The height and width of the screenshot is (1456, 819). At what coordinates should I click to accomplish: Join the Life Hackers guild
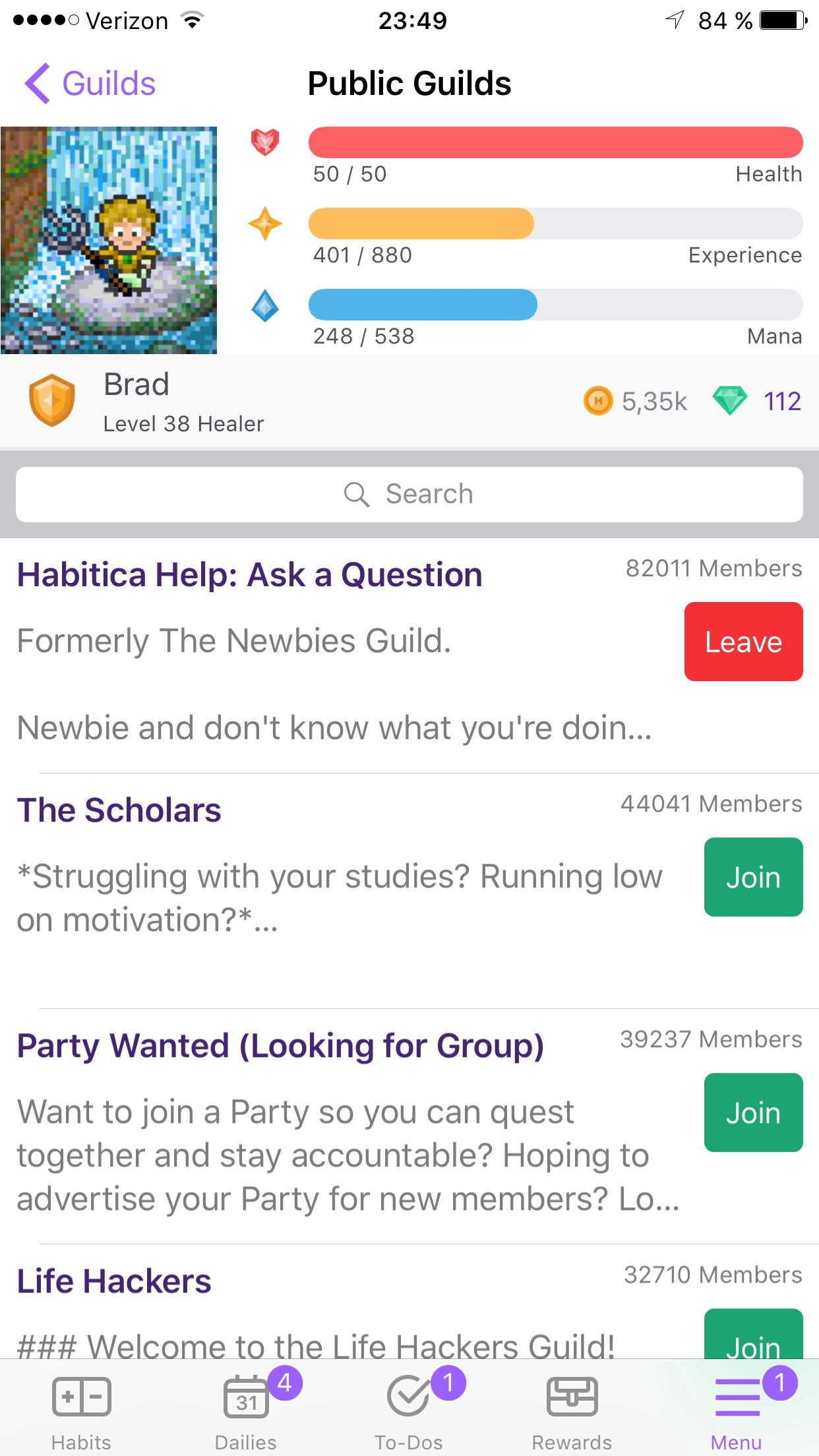point(753,1339)
